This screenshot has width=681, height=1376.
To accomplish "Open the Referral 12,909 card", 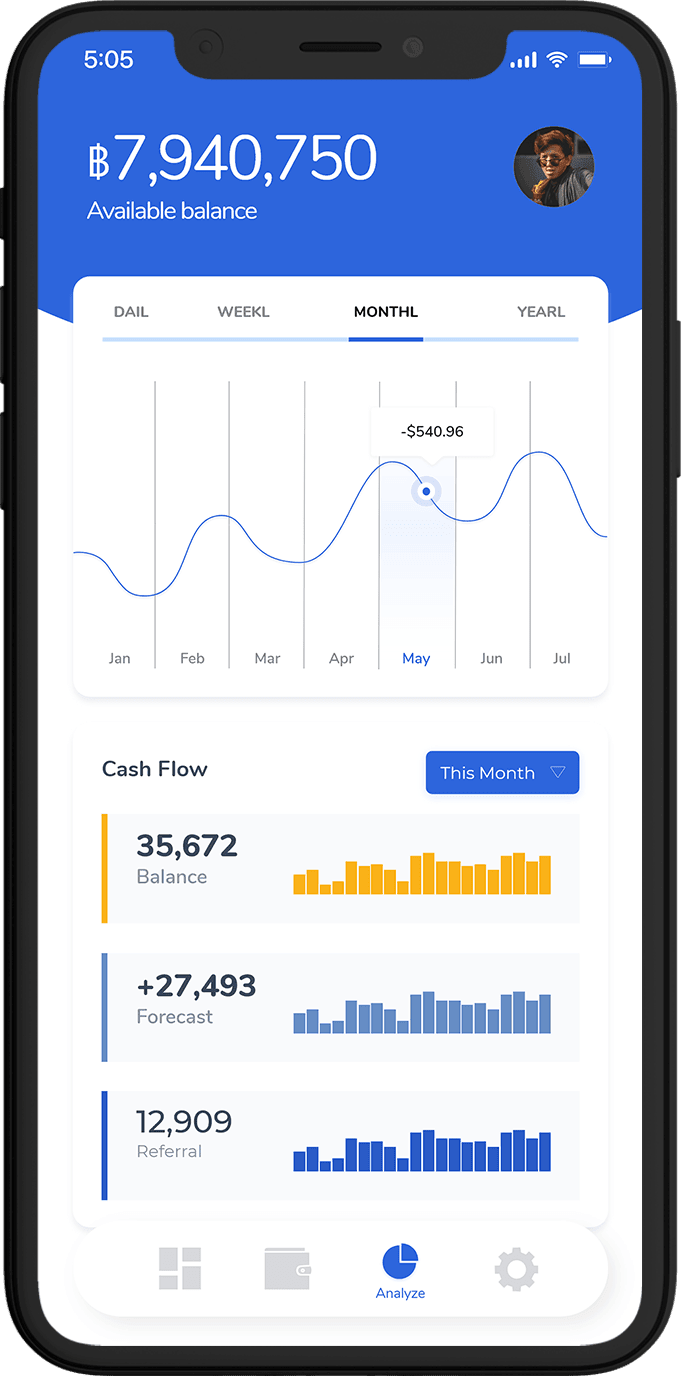I will pyautogui.click(x=341, y=1145).
